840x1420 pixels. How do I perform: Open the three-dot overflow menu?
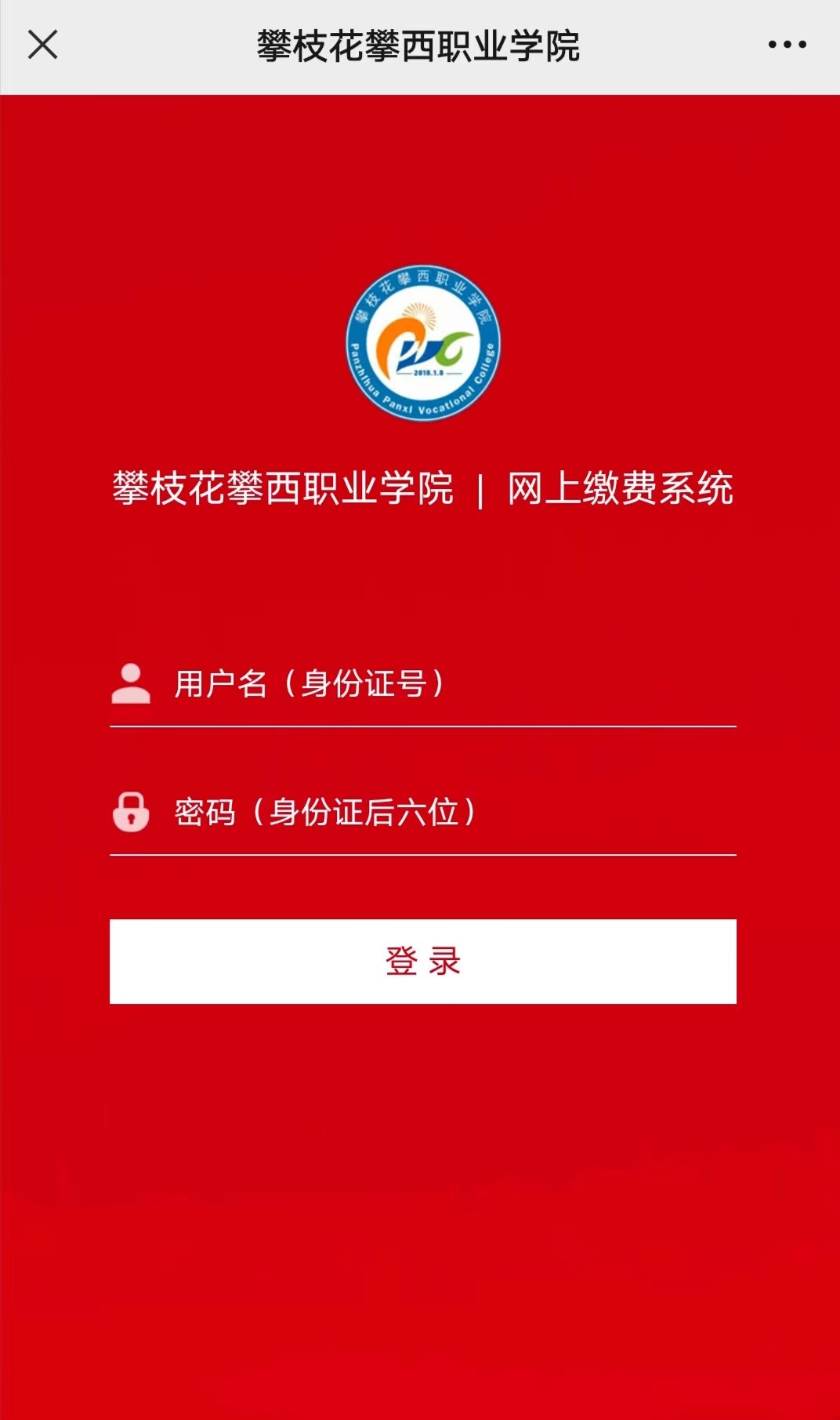click(x=787, y=45)
